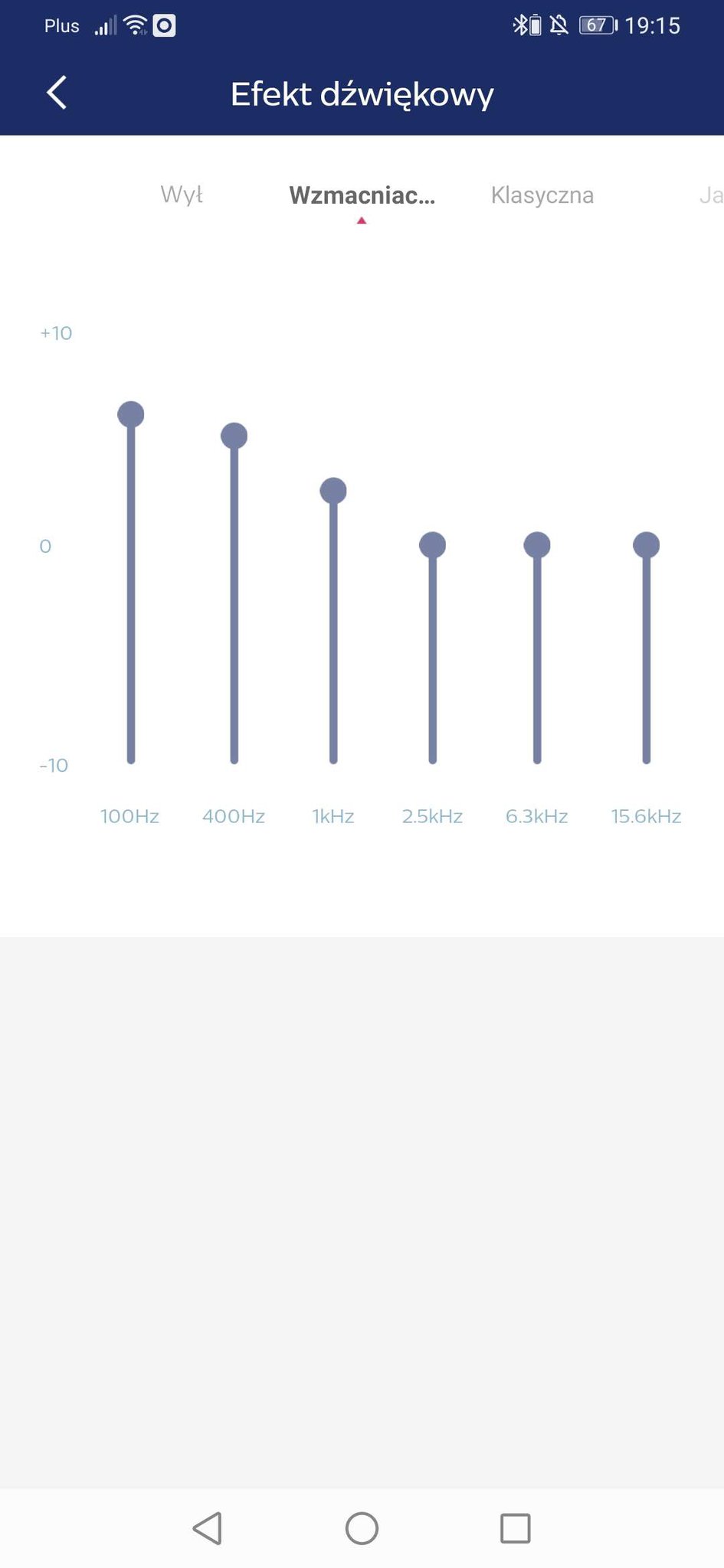Viewport: 724px width, 1568px height.
Task: Tap the 6.3kHz equalizer slider knob
Action: pos(537,545)
